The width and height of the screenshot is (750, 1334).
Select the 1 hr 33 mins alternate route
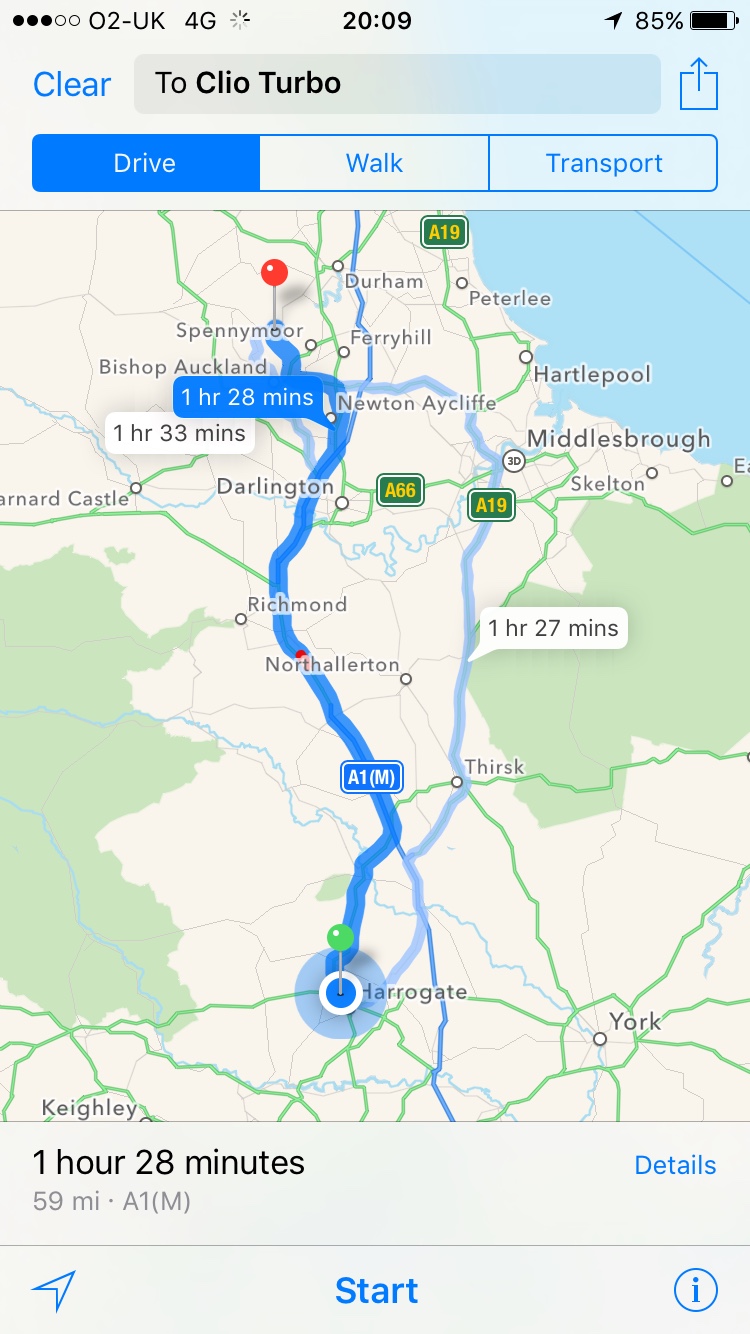pyautogui.click(x=179, y=433)
